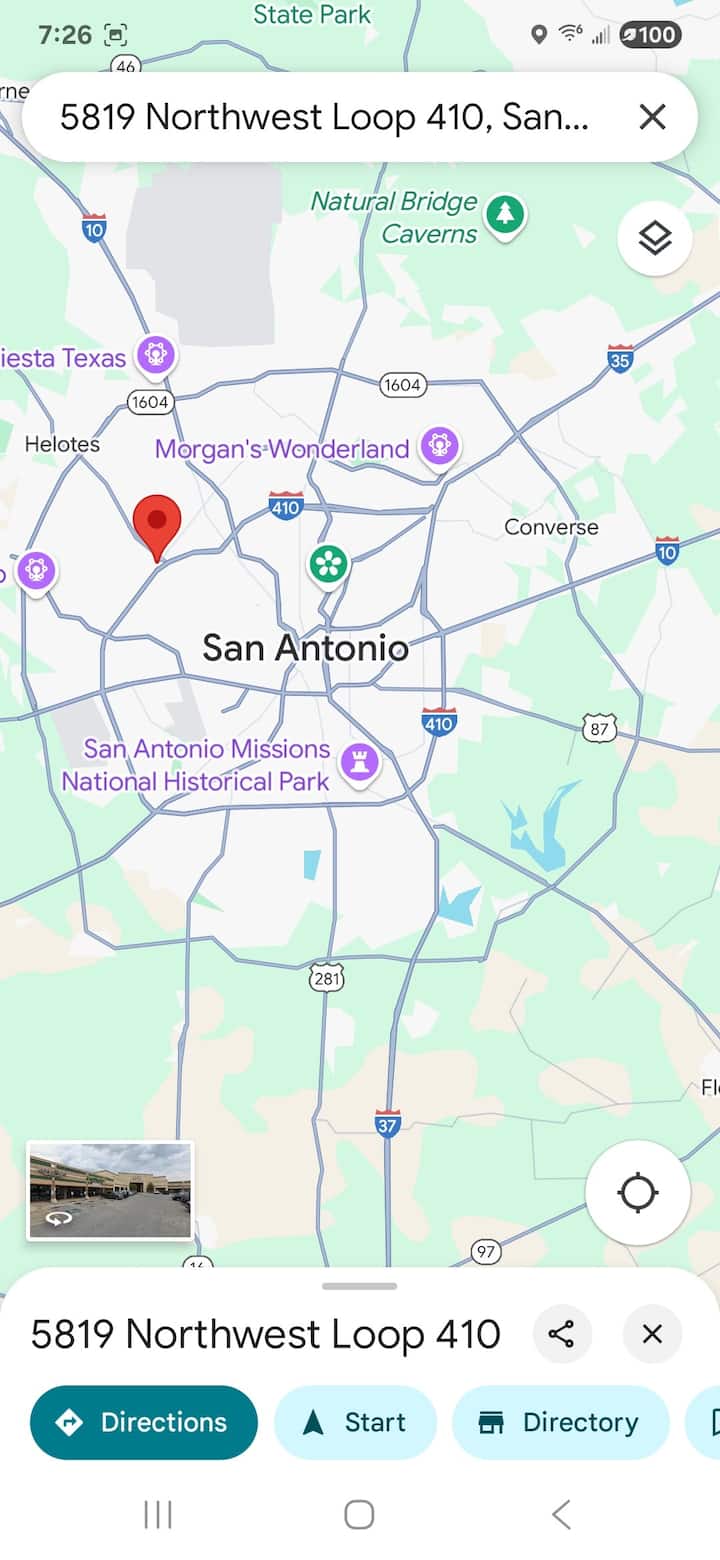Screen dimensions: 720x1560
Task: Get Directions to the address
Action: 143,1422
